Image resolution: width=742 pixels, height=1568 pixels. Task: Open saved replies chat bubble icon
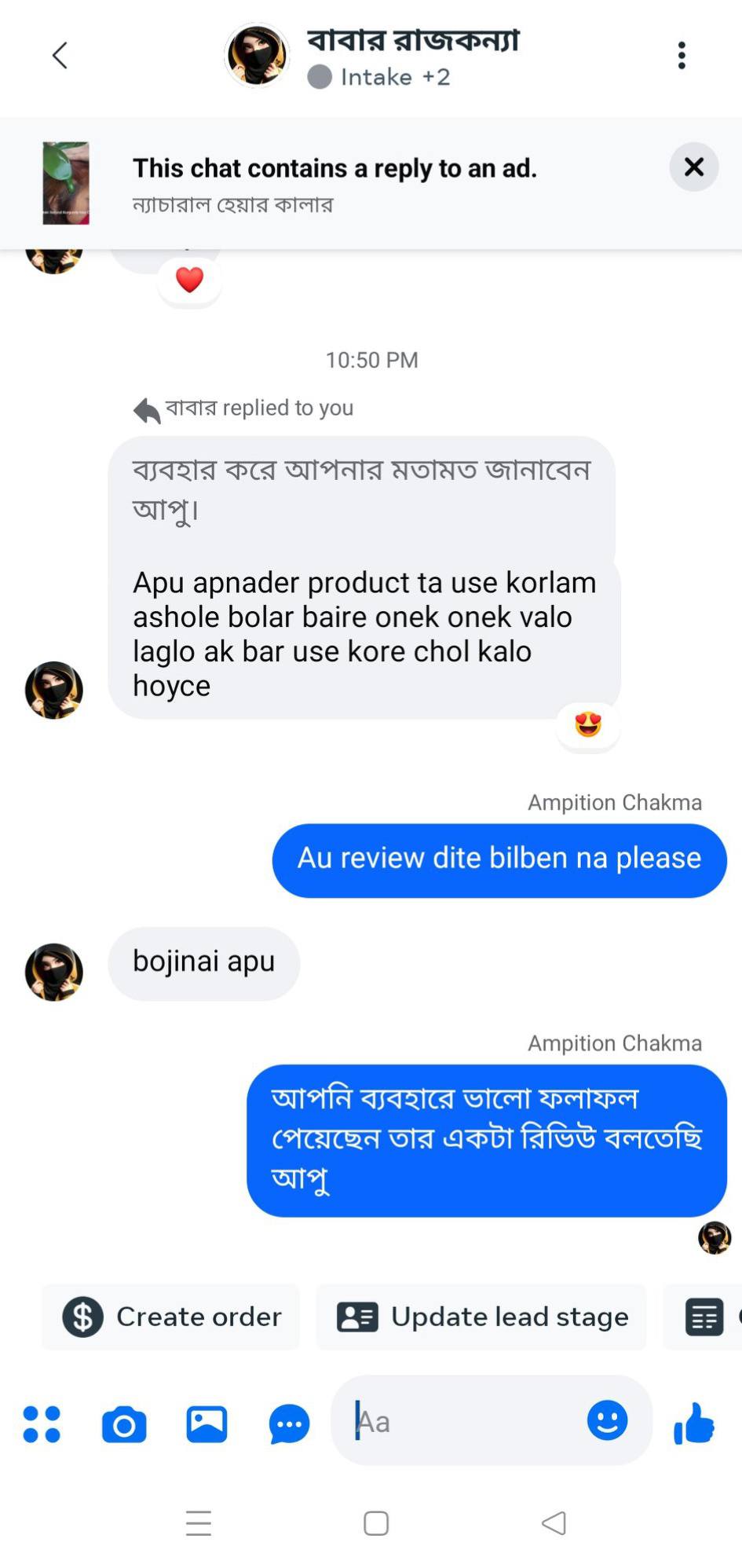[x=289, y=1423]
